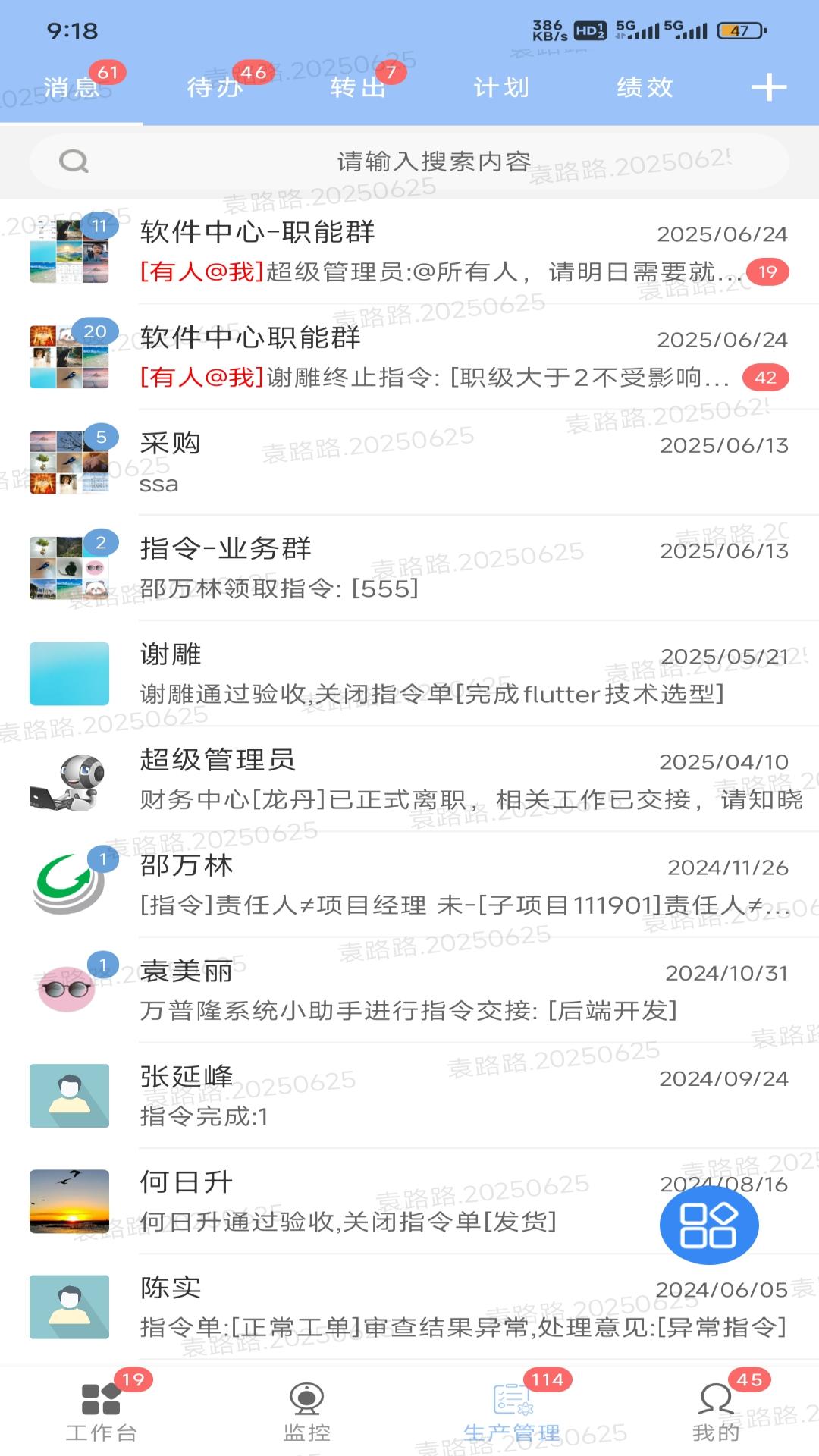Tap the plus icon to create new
The height and width of the screenshot is (1456, 819).
(x=769, y=87)
